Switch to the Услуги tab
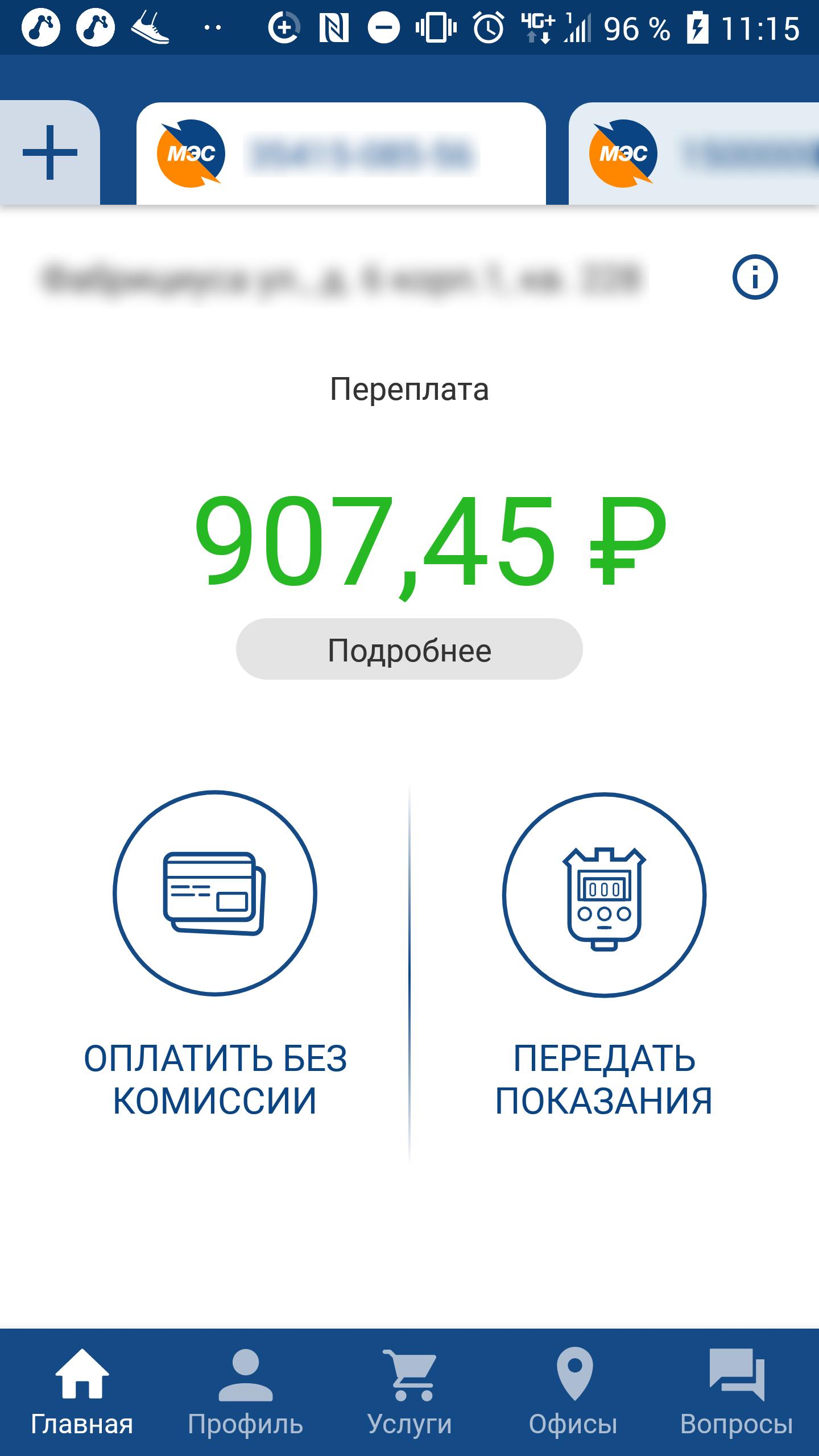Viewport: 819px width, 1456px height. (409, 1393)
